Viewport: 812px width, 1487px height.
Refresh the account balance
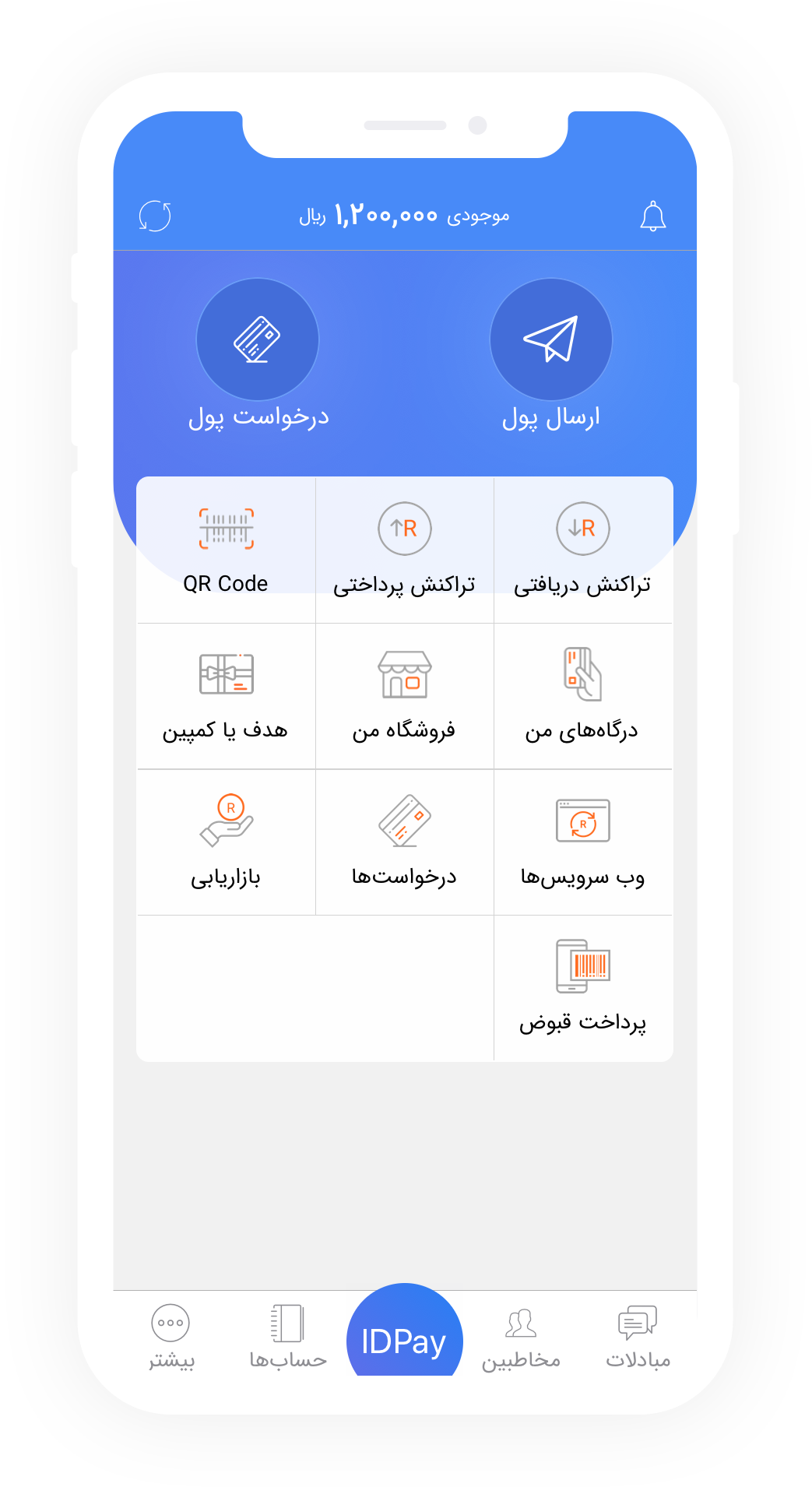point(155,216)
